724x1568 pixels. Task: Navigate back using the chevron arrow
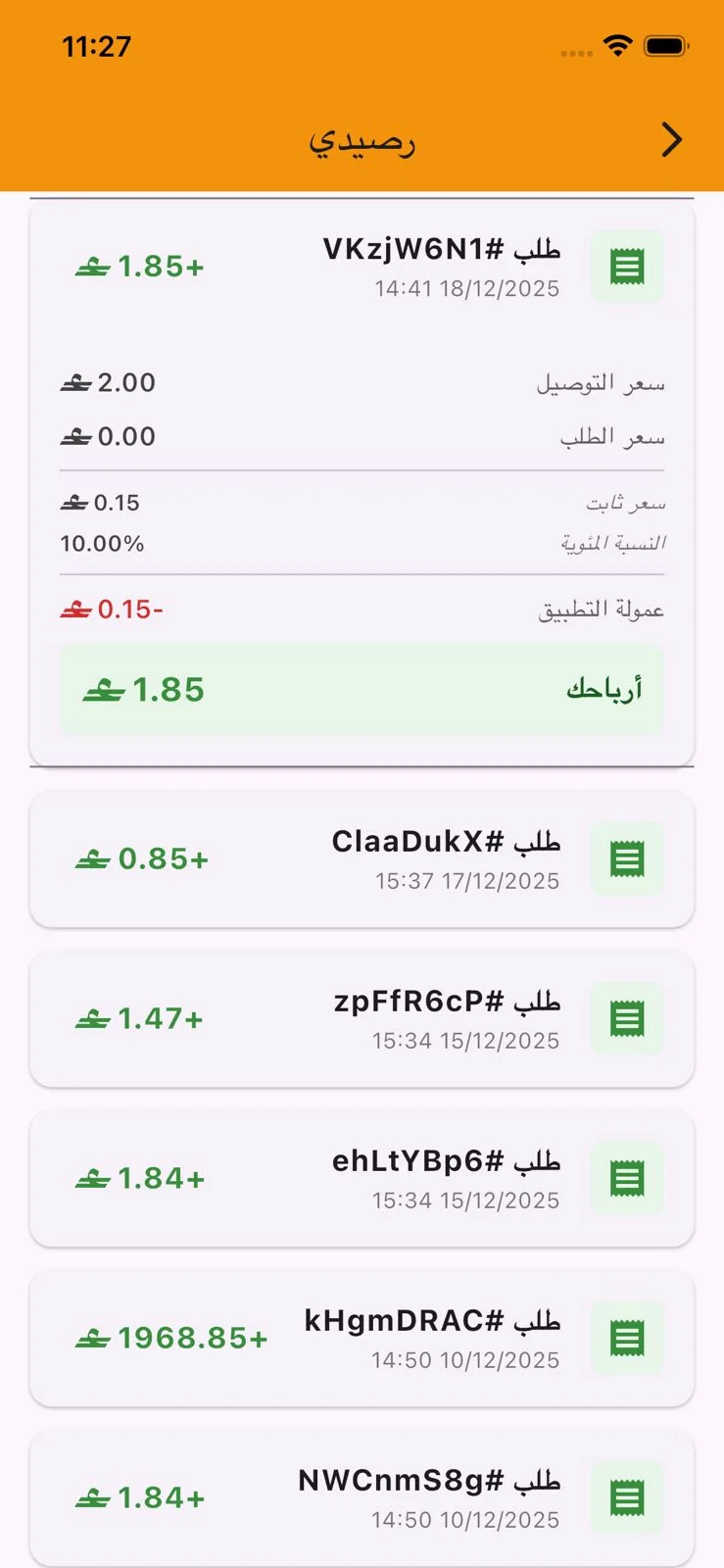(x=672, y=140)
